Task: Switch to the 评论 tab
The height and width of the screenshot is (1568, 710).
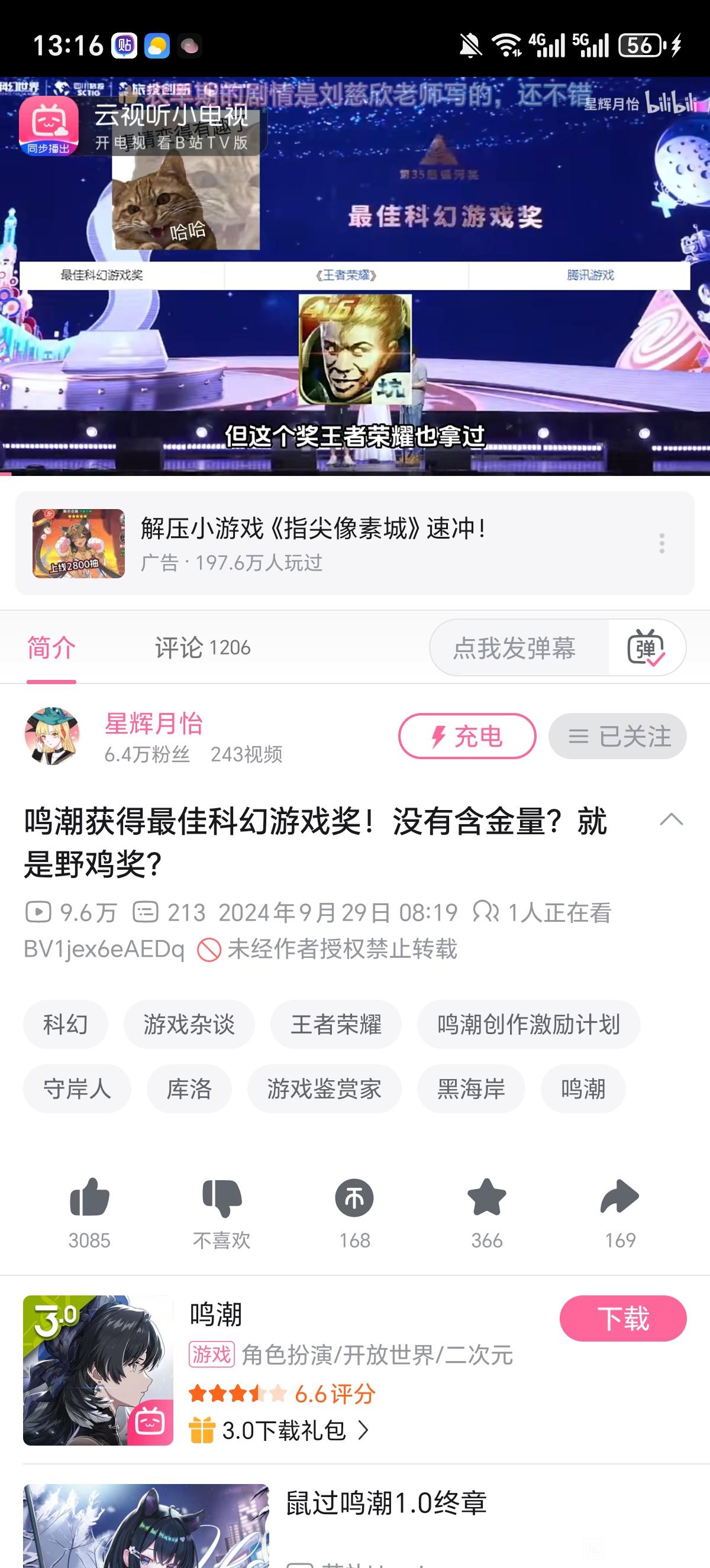Action: pyautogui.click(x=202, y=647)
